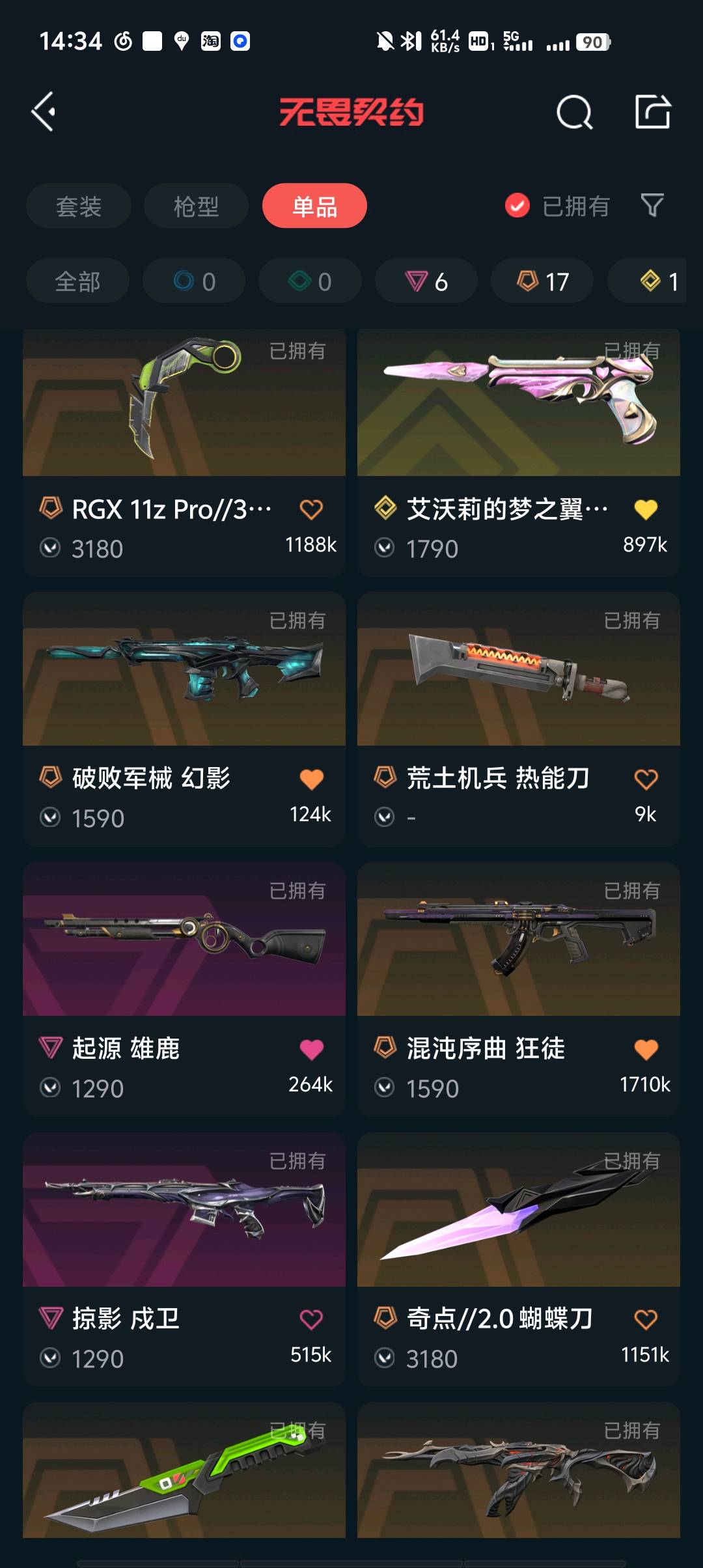The image size is (703, 1568).
Task: Like the 荒土机兵 热能刀 skin
Action: click(x=646, y=779)
